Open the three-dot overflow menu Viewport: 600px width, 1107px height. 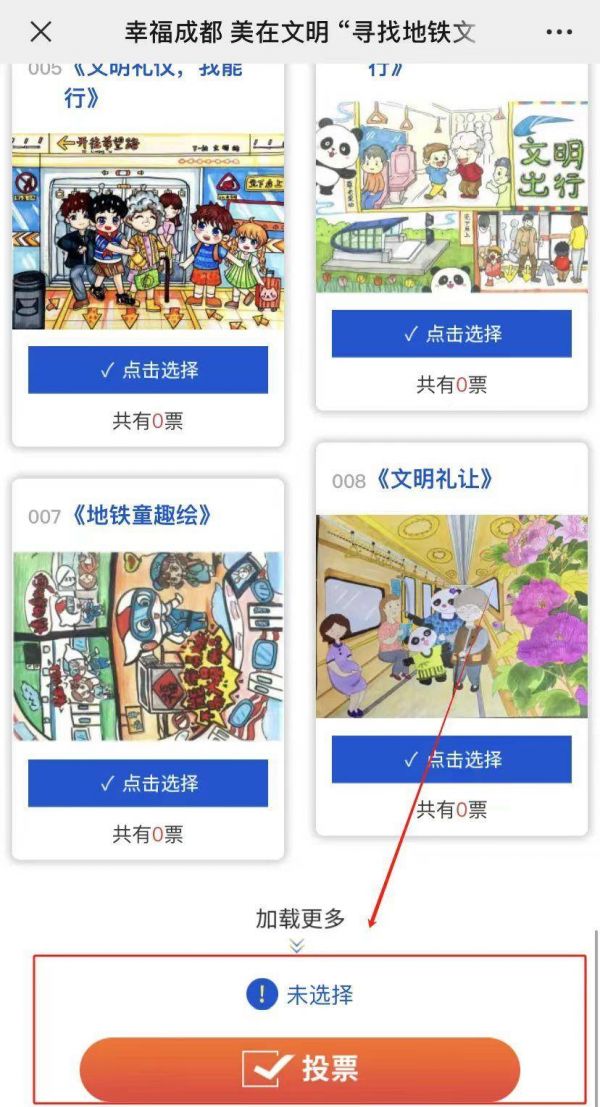coord(560,32)
